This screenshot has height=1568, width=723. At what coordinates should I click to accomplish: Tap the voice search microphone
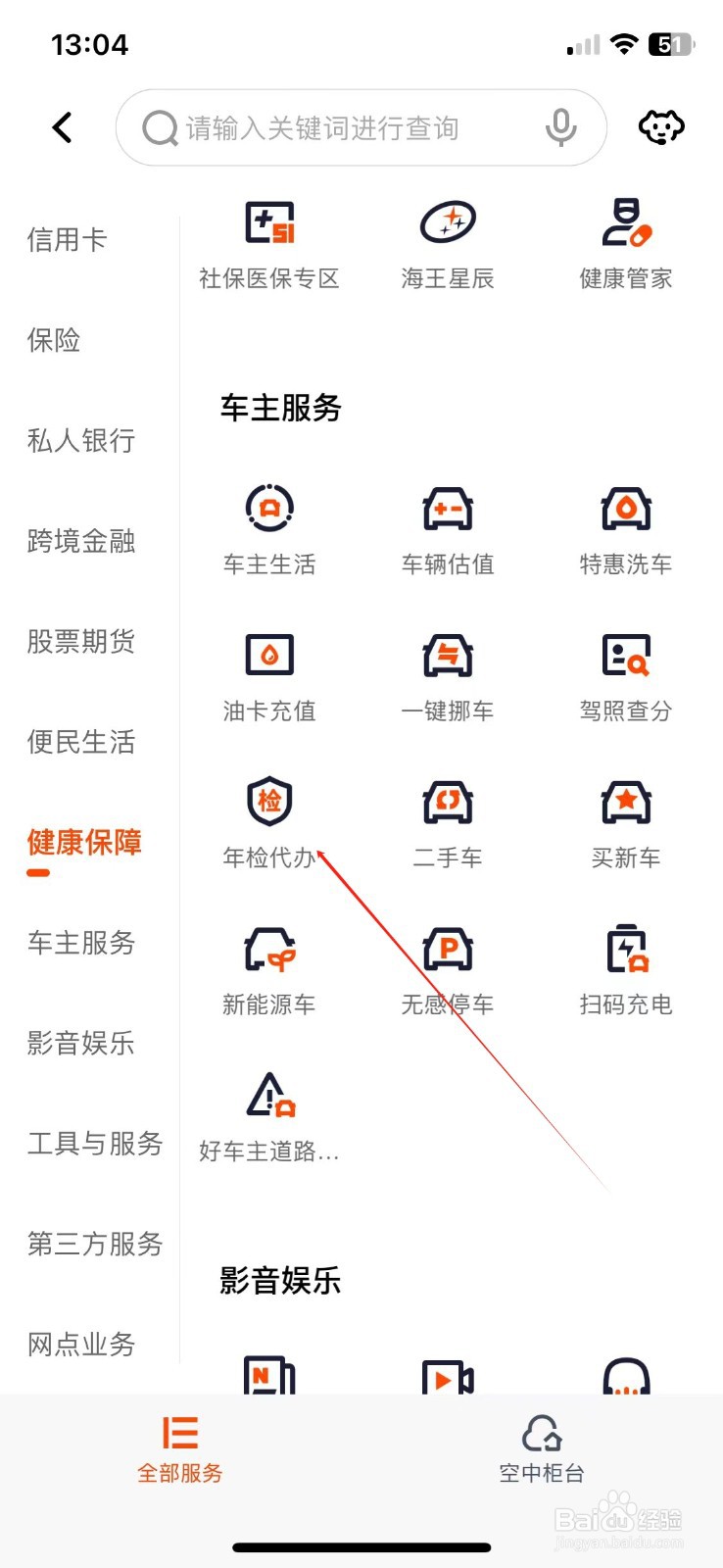559,126
